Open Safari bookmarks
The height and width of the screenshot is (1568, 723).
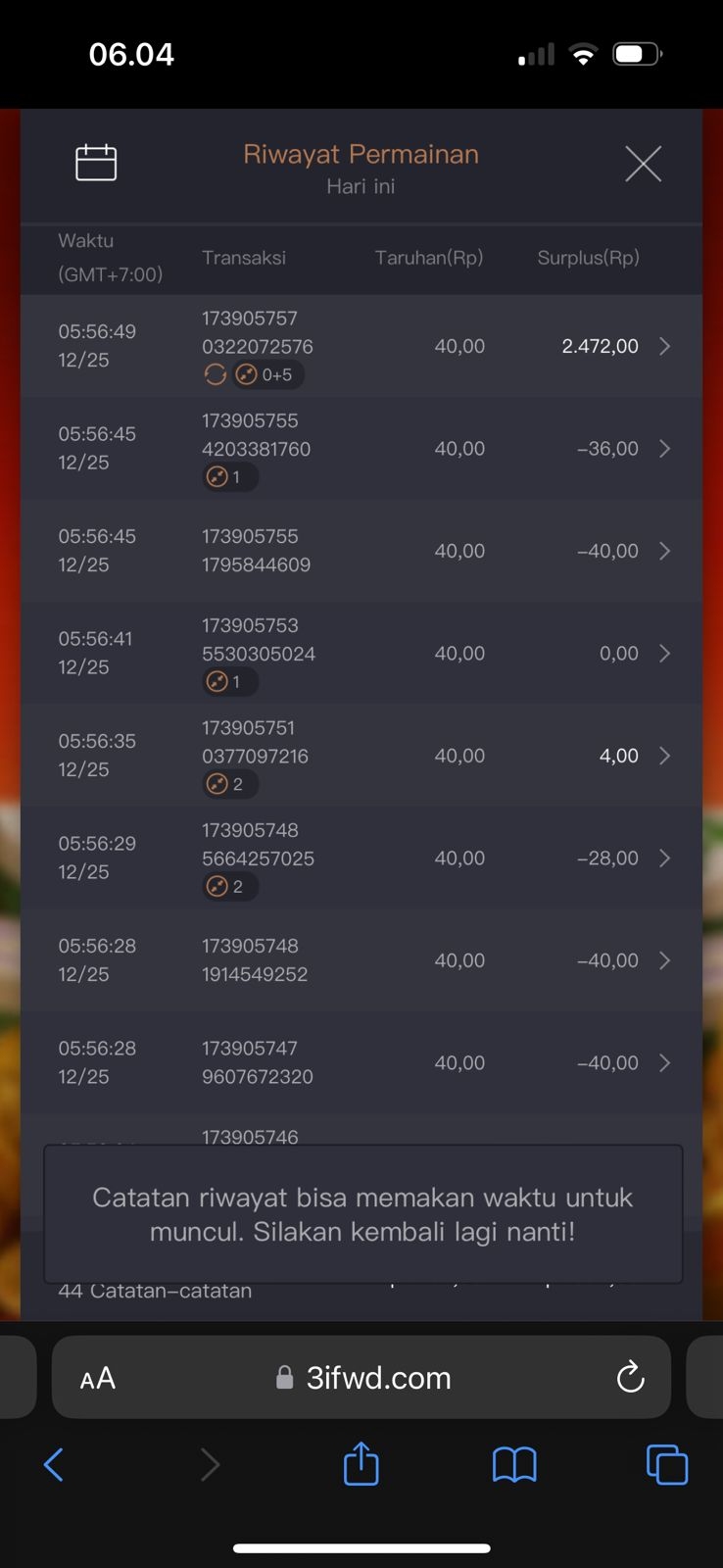point(513,1465)
